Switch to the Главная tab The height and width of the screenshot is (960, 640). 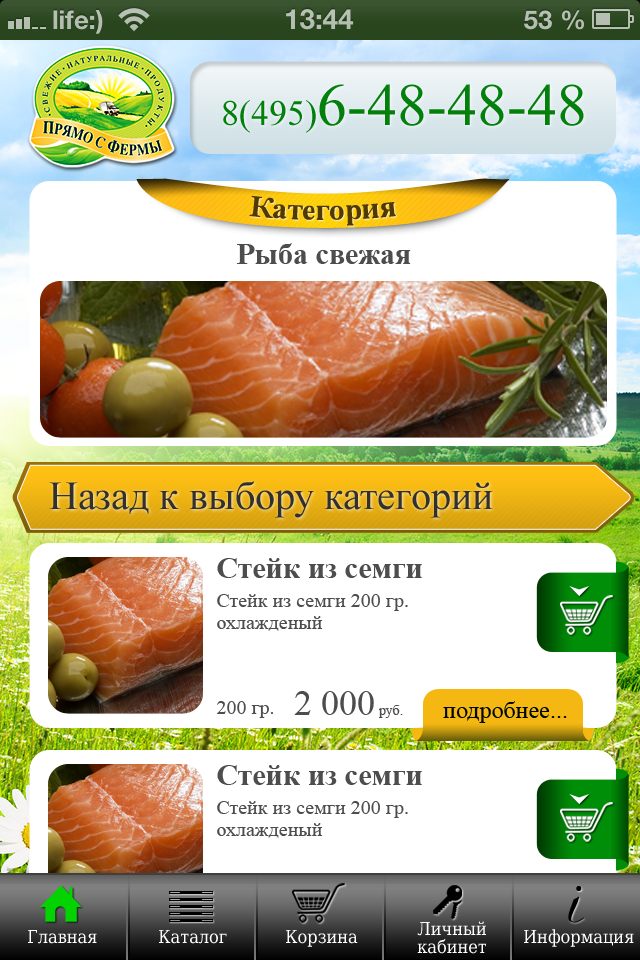(62, 917)
